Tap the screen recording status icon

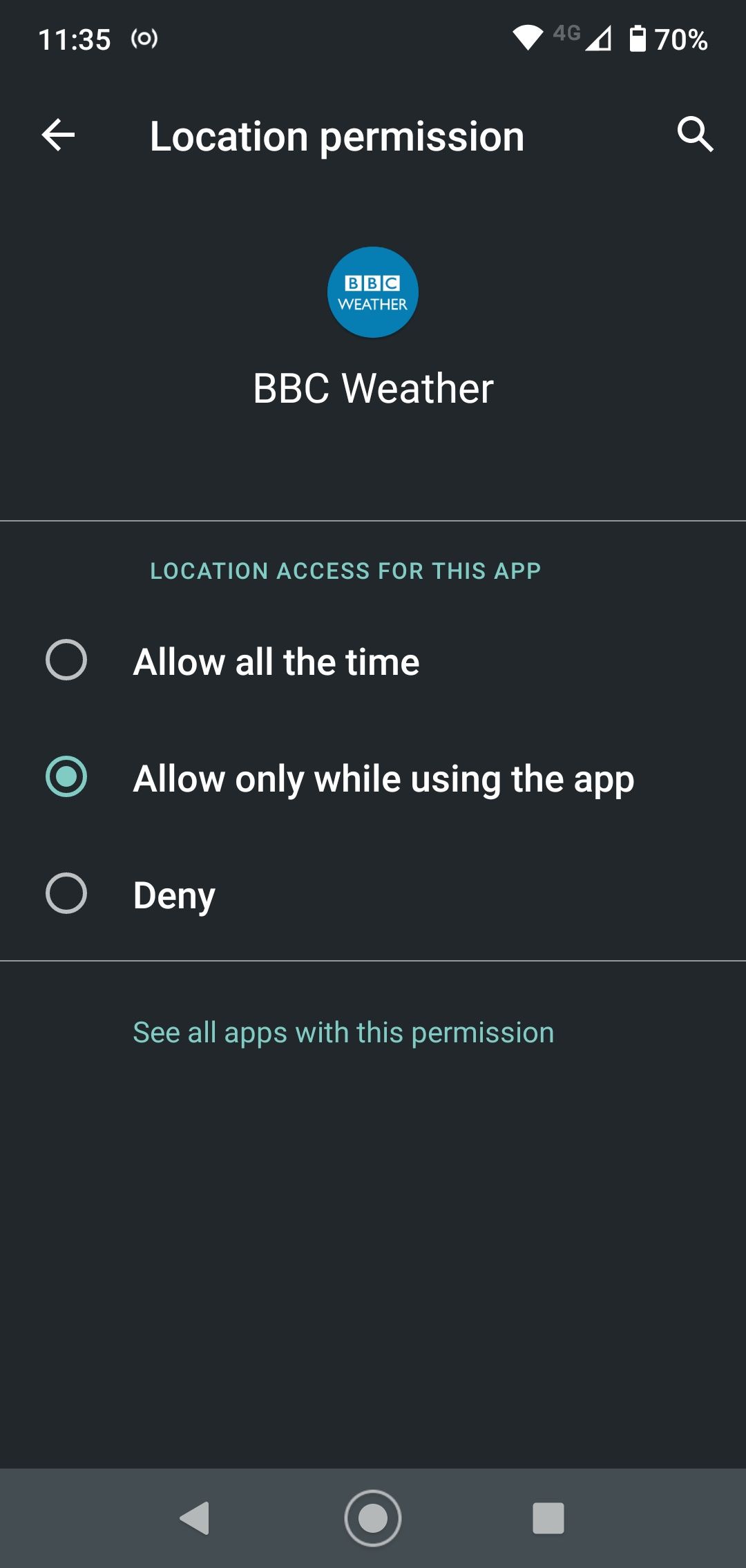(x=144, y=39)
